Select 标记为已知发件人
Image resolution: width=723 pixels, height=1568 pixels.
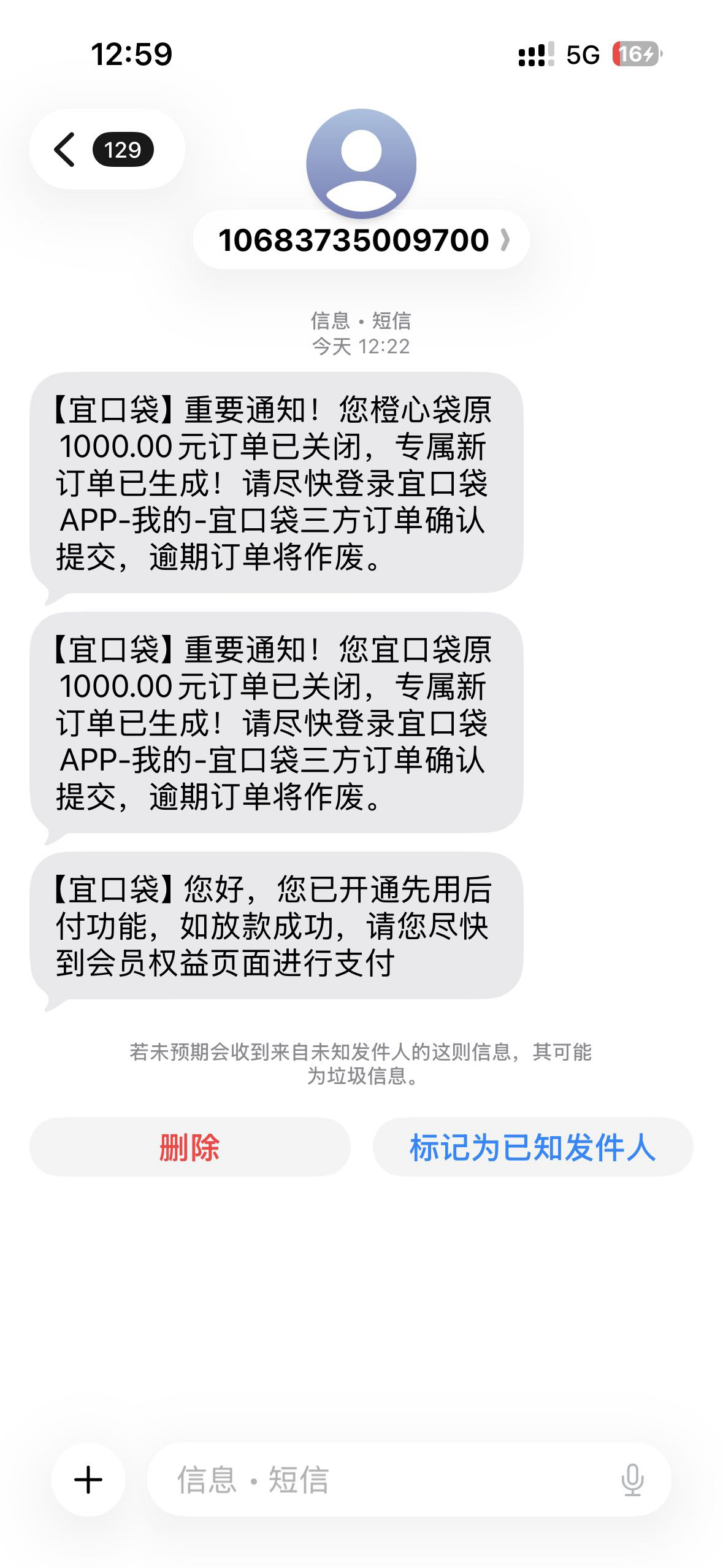click(533, 1147)
